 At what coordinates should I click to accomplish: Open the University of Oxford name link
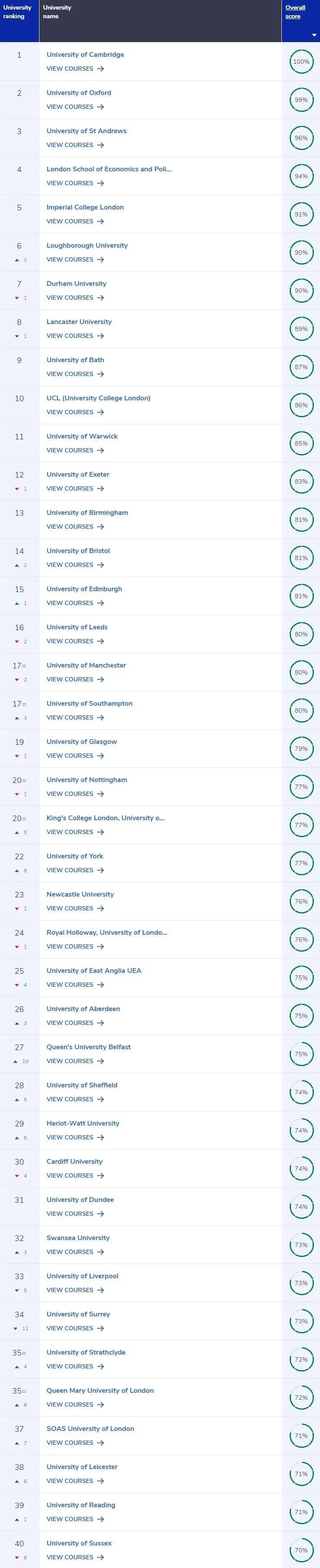point(78,92)
